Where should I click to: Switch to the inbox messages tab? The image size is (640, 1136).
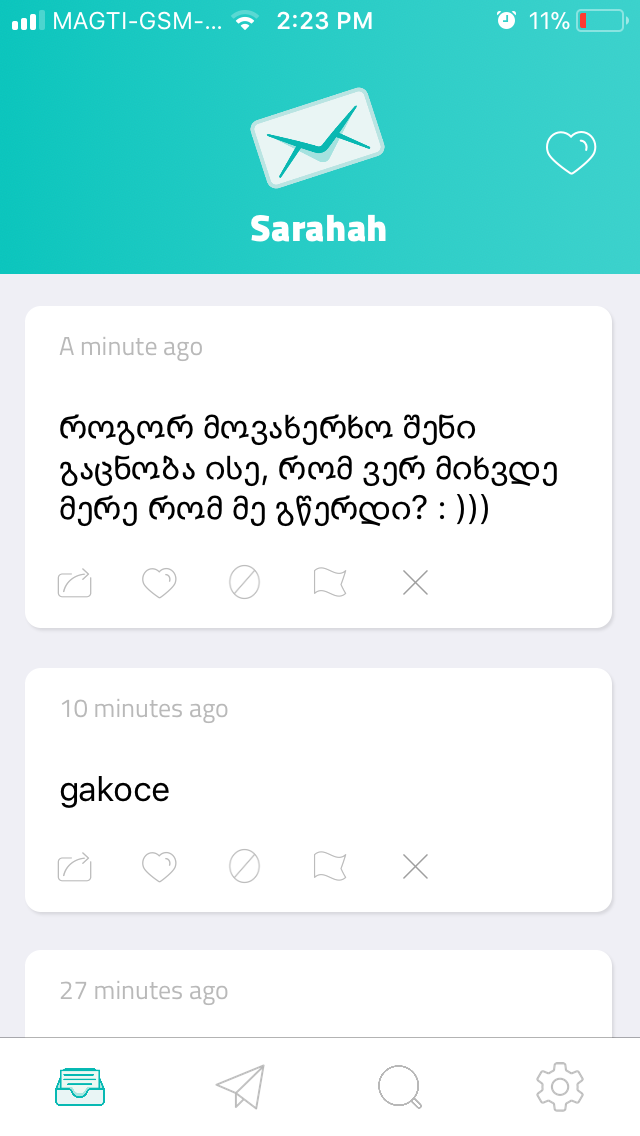coord(80,1087)
